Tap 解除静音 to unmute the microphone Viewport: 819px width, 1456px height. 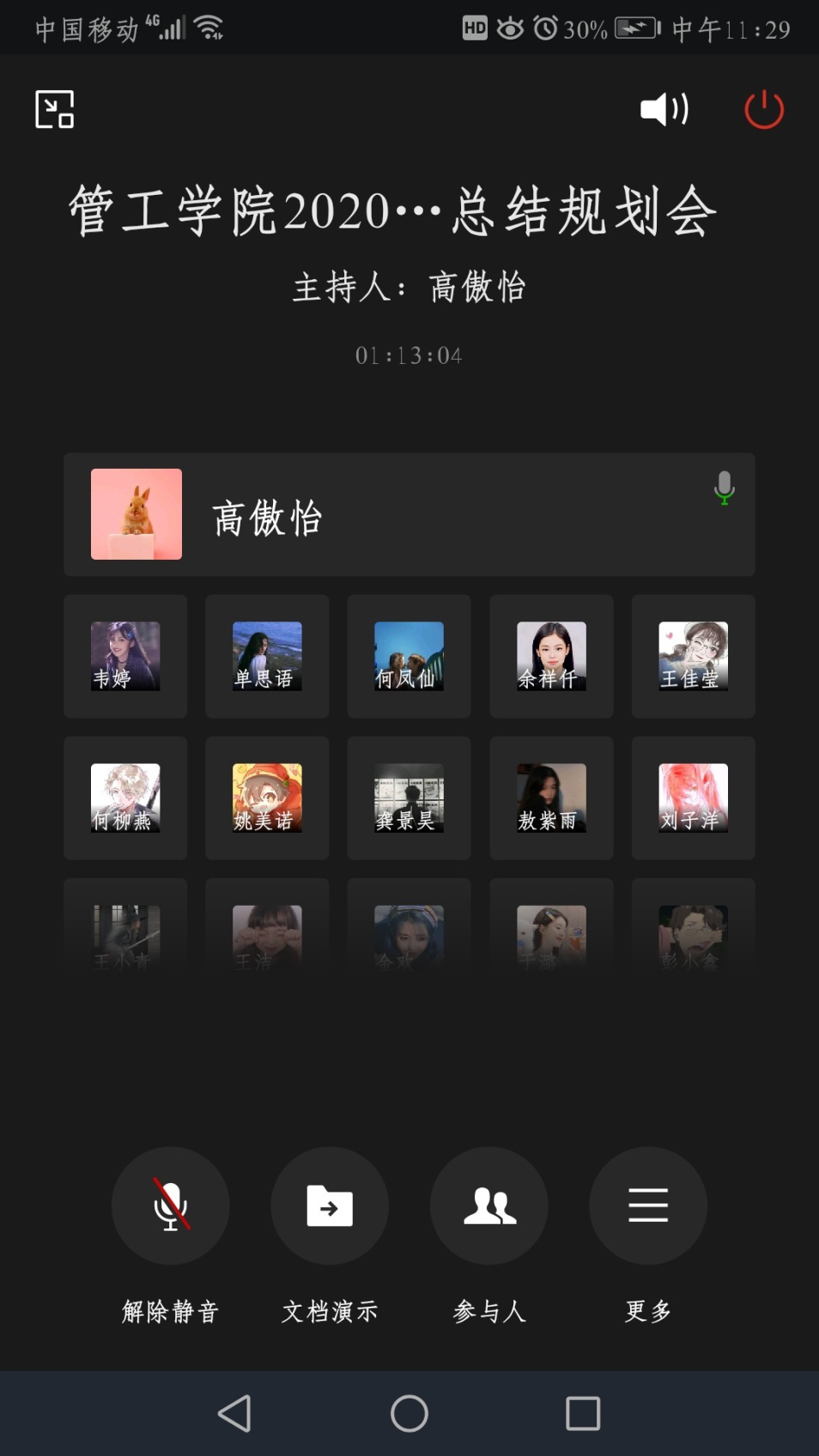tap(170, 1205)
